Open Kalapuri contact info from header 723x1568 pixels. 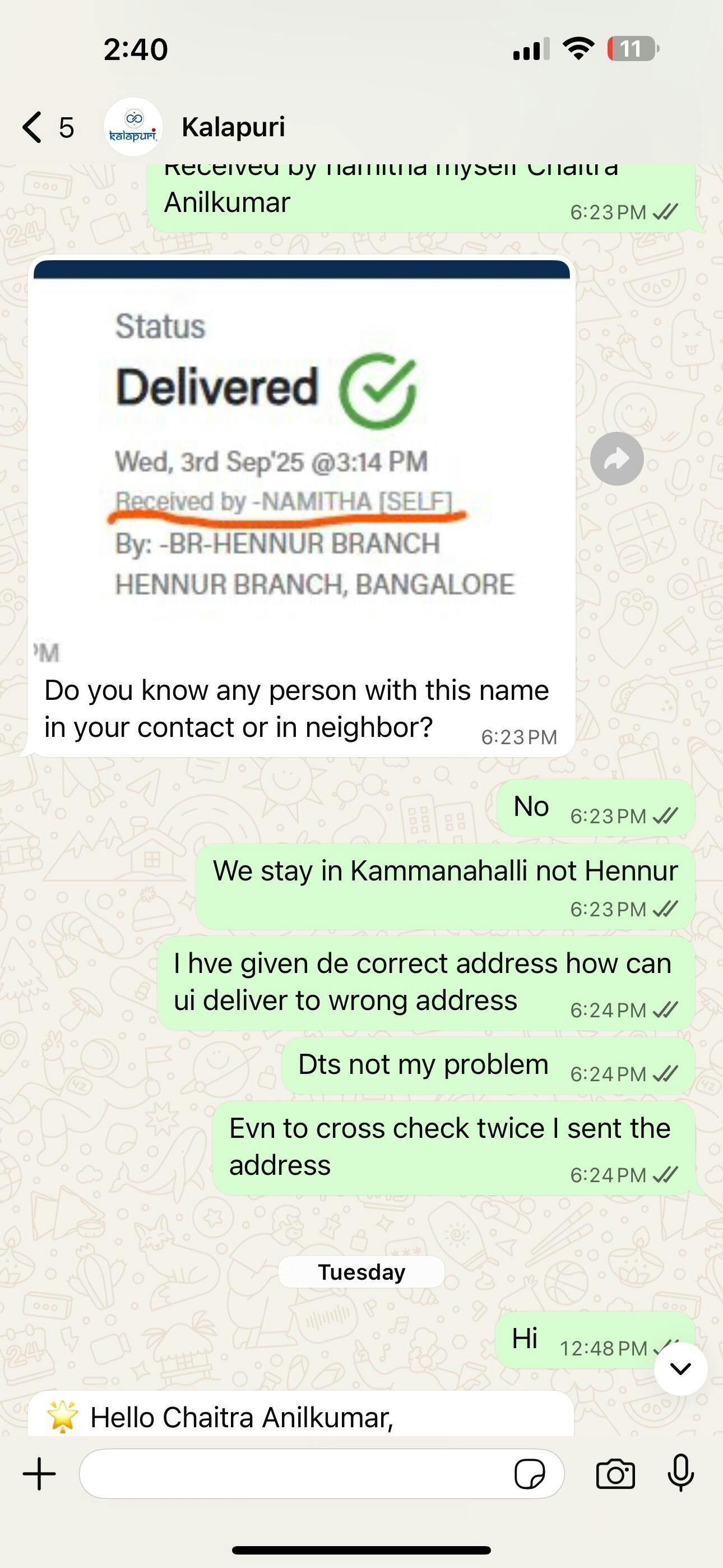(x=233, y=127)
